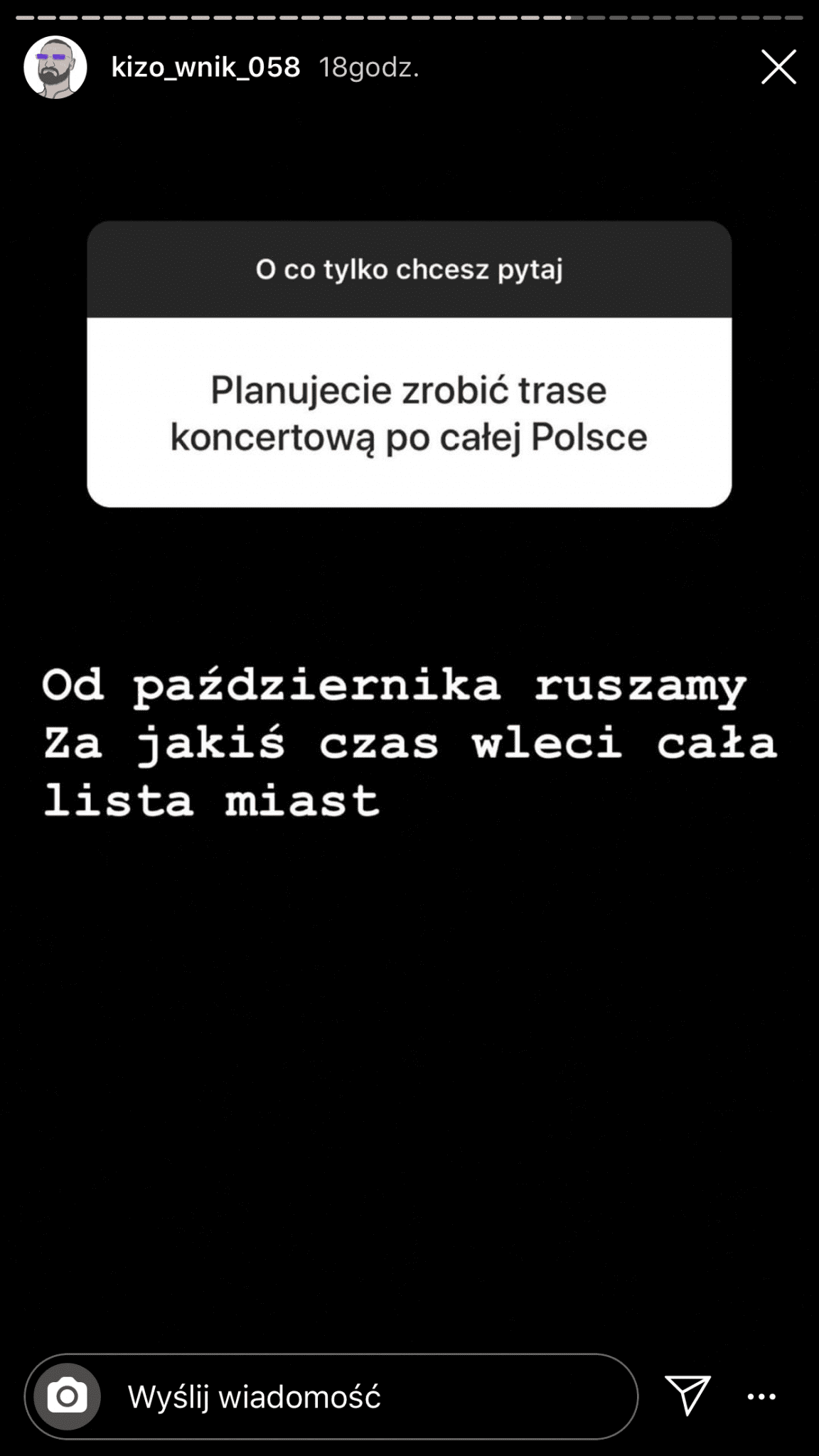
Task: Share this story via the paper plane
Action: click(687, 1395)
